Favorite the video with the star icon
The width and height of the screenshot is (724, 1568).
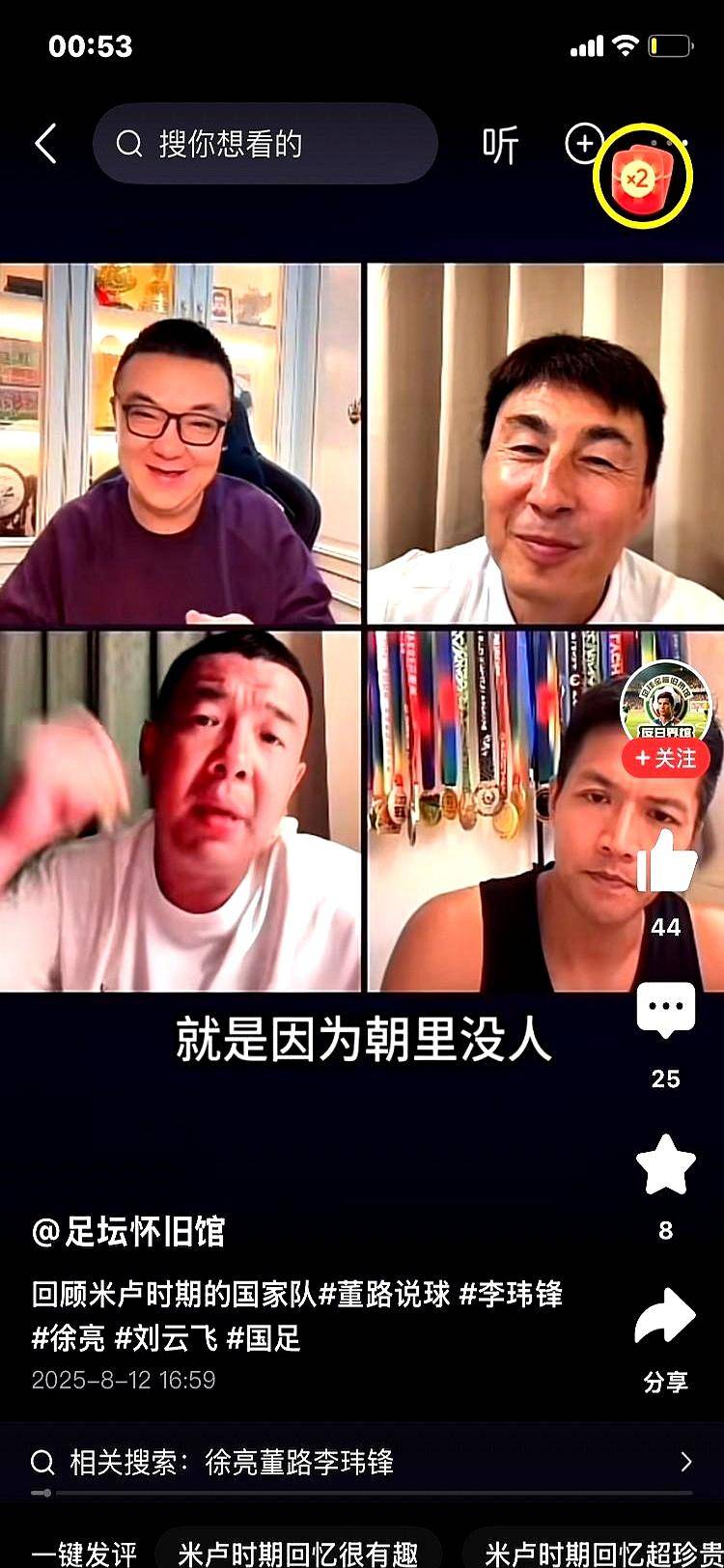click(x=665, y=1165)
